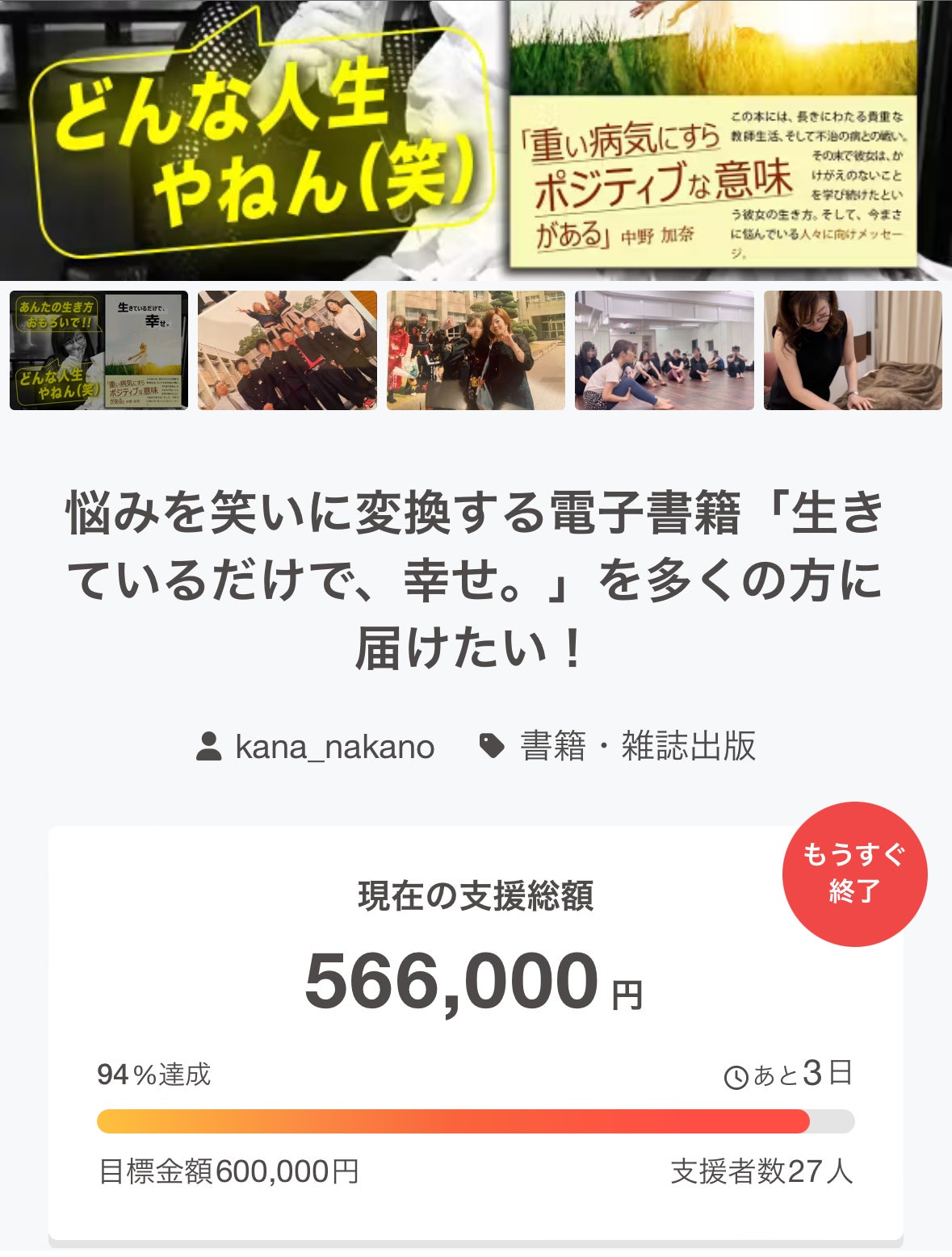This screenshot has height=1257, width=952.
Task: Show the thumbnail of woman in black top
Action: point(853,350)
